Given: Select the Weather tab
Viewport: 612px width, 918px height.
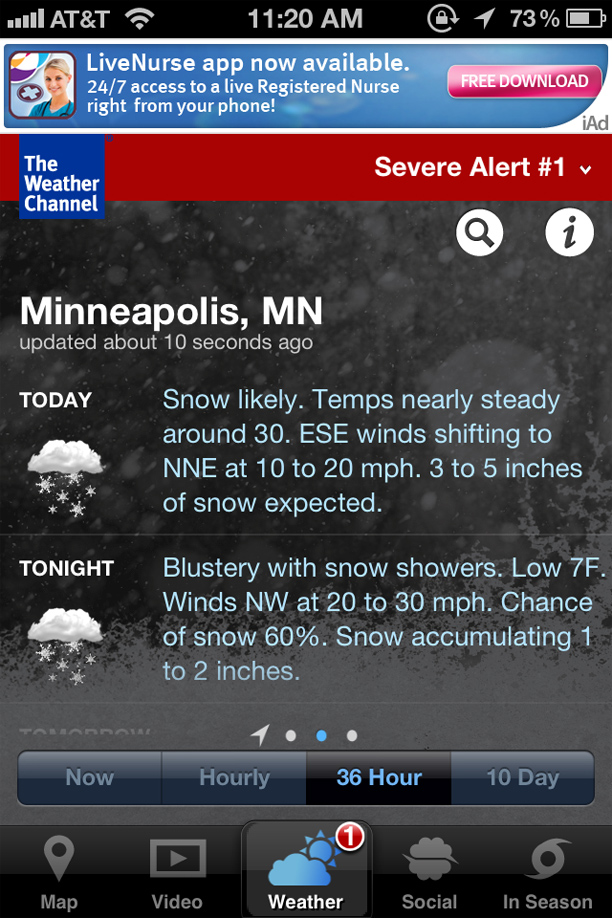Looking at the screenshot, I should click(x=306, y=871).
